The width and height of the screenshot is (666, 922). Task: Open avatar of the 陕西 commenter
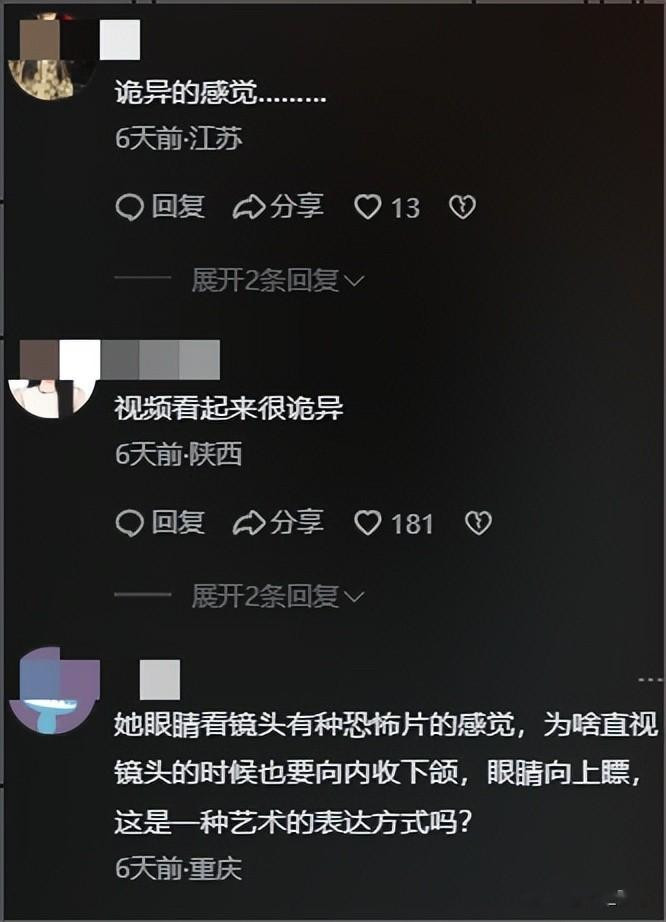tap(52, 385)
